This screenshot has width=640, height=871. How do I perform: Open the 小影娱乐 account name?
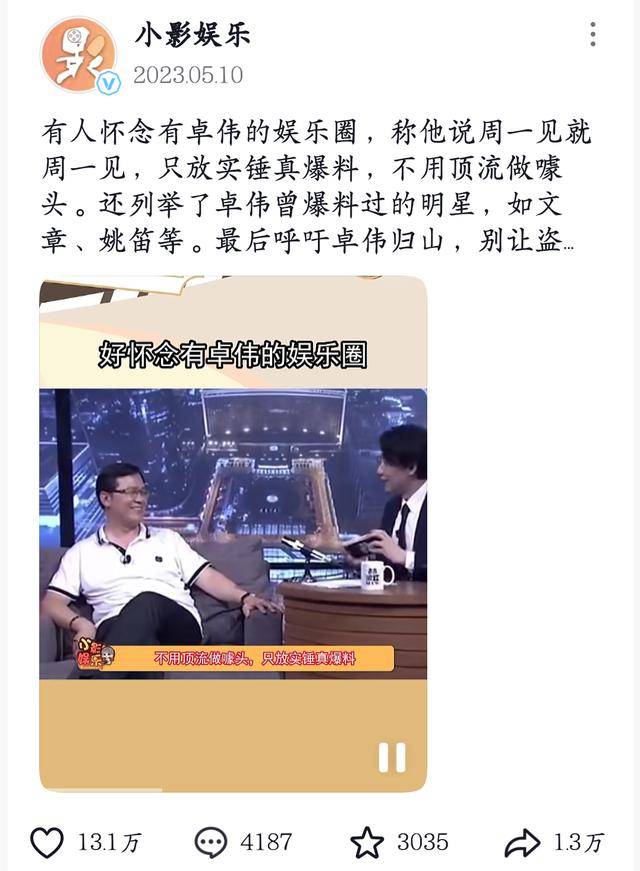coord(192,35)
